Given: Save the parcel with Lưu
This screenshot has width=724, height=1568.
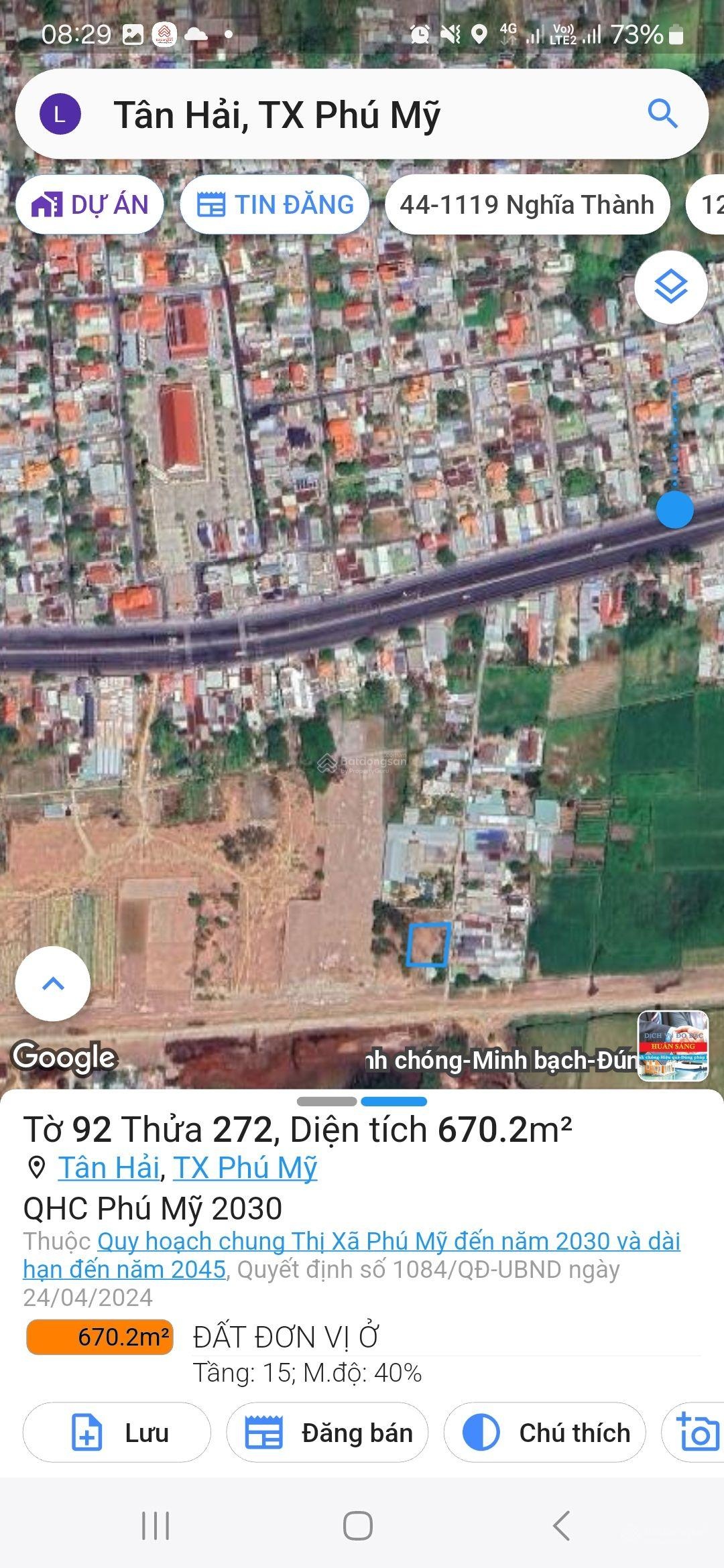Looking at the screenshot, I should [x=117, y=1433].
